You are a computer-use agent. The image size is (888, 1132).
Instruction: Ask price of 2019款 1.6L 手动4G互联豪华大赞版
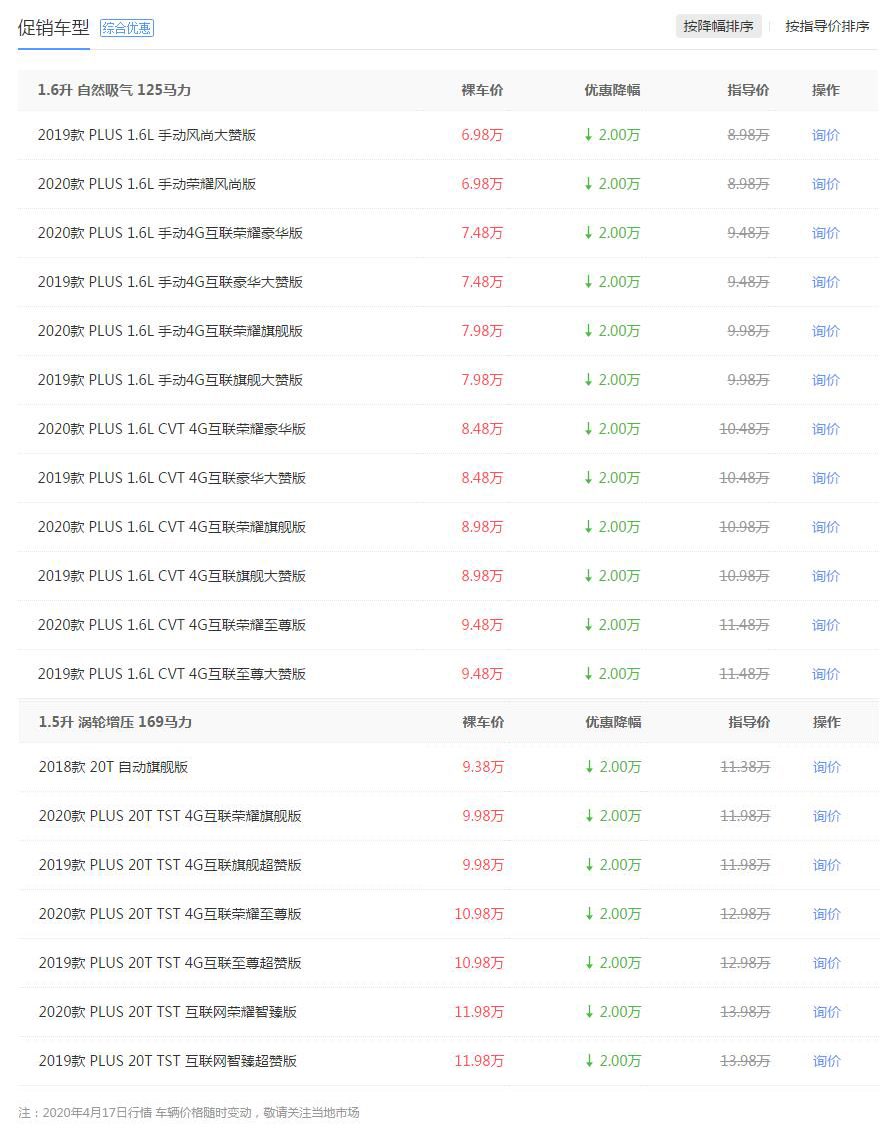[x=826, y=282]
